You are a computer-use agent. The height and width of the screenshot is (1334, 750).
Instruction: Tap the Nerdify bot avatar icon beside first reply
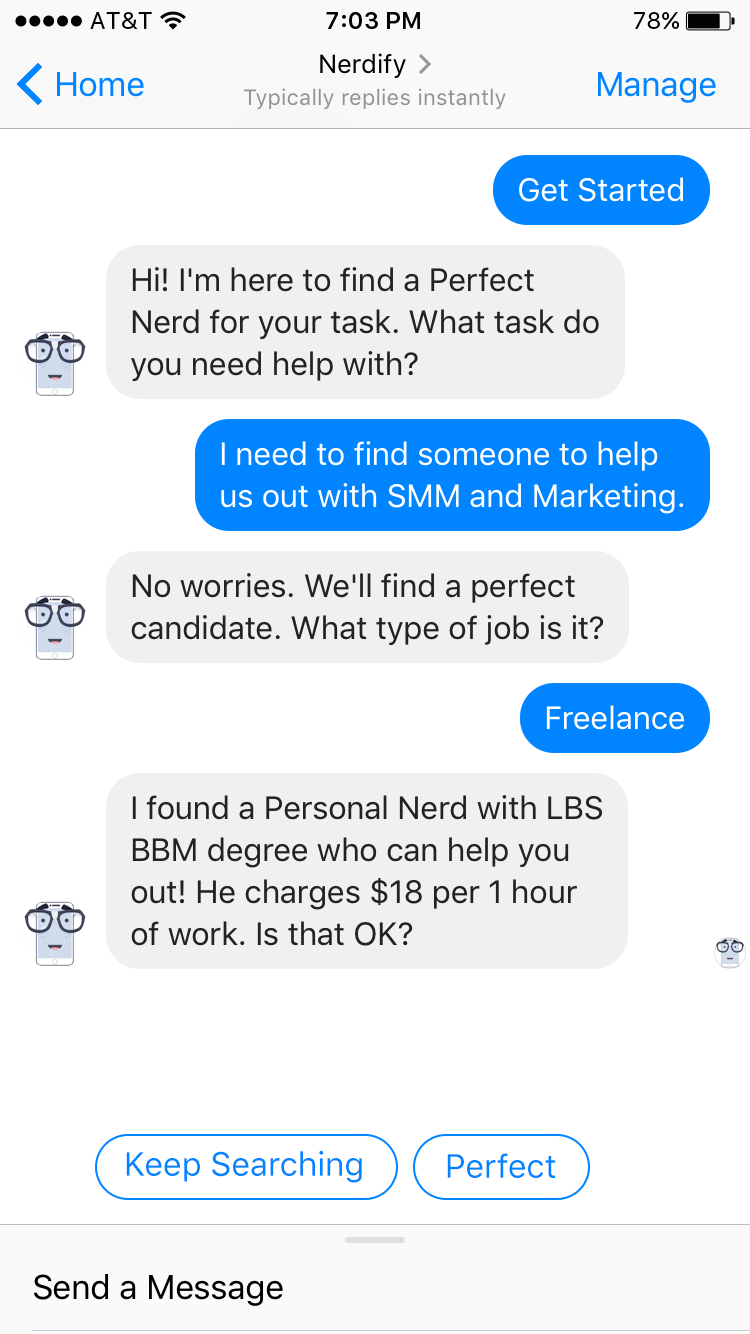point(55,363)
